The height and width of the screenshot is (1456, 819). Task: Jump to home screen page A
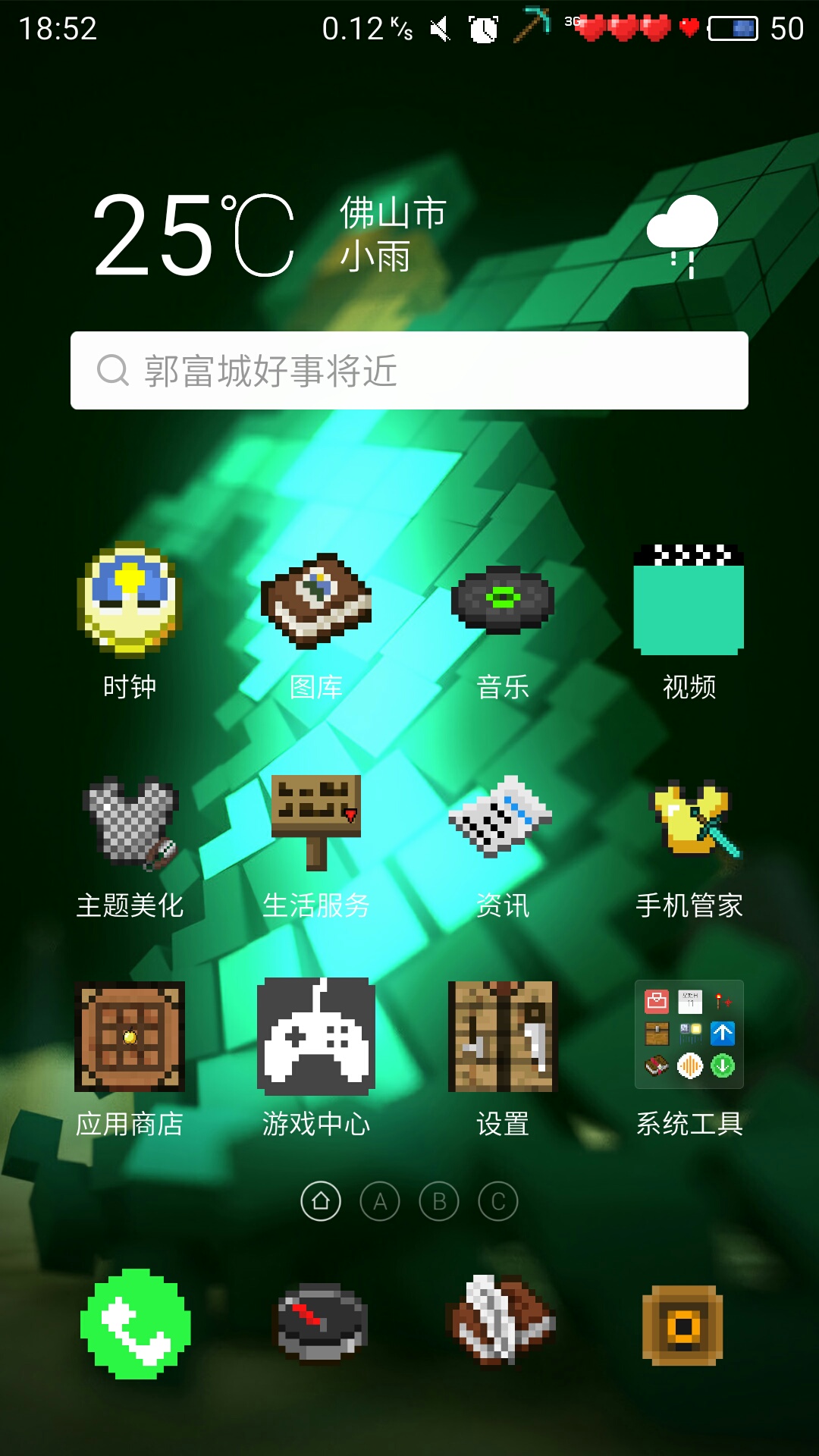pos(380,1201)
